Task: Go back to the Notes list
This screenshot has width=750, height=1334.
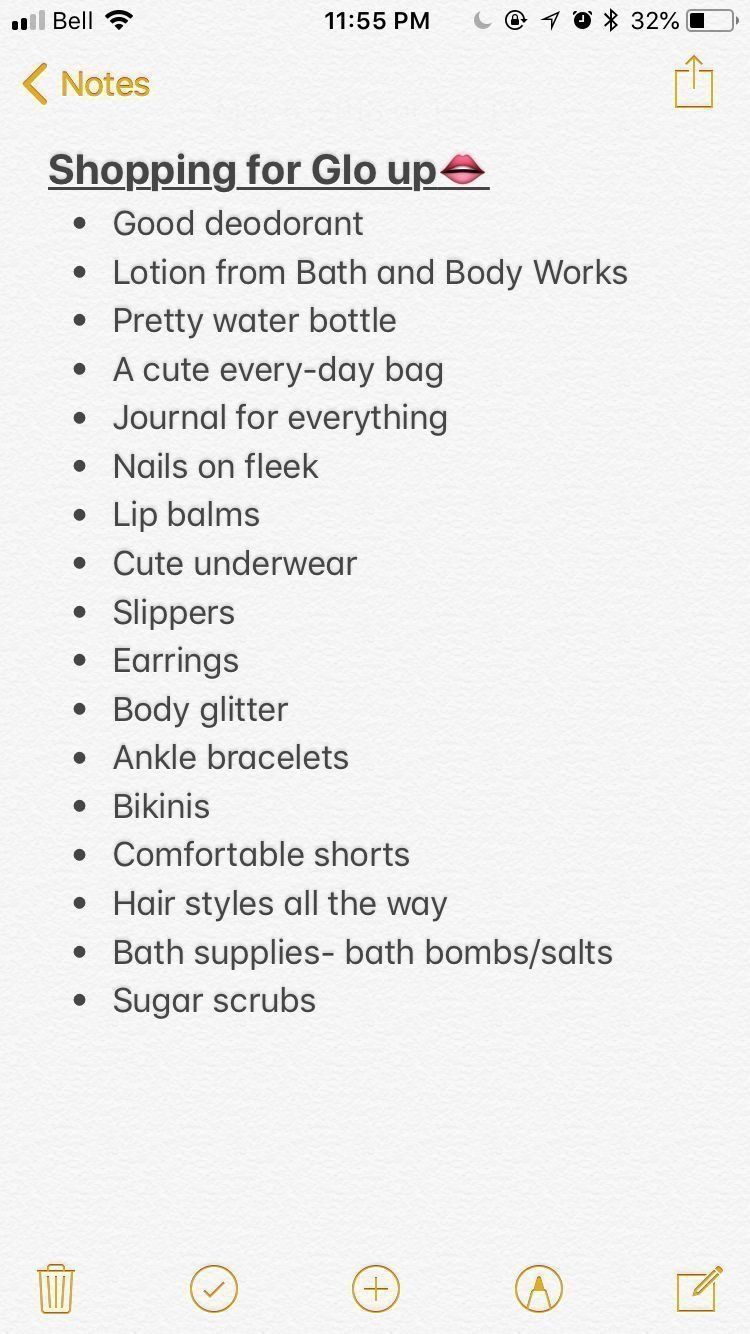Action: click(86, 84)
